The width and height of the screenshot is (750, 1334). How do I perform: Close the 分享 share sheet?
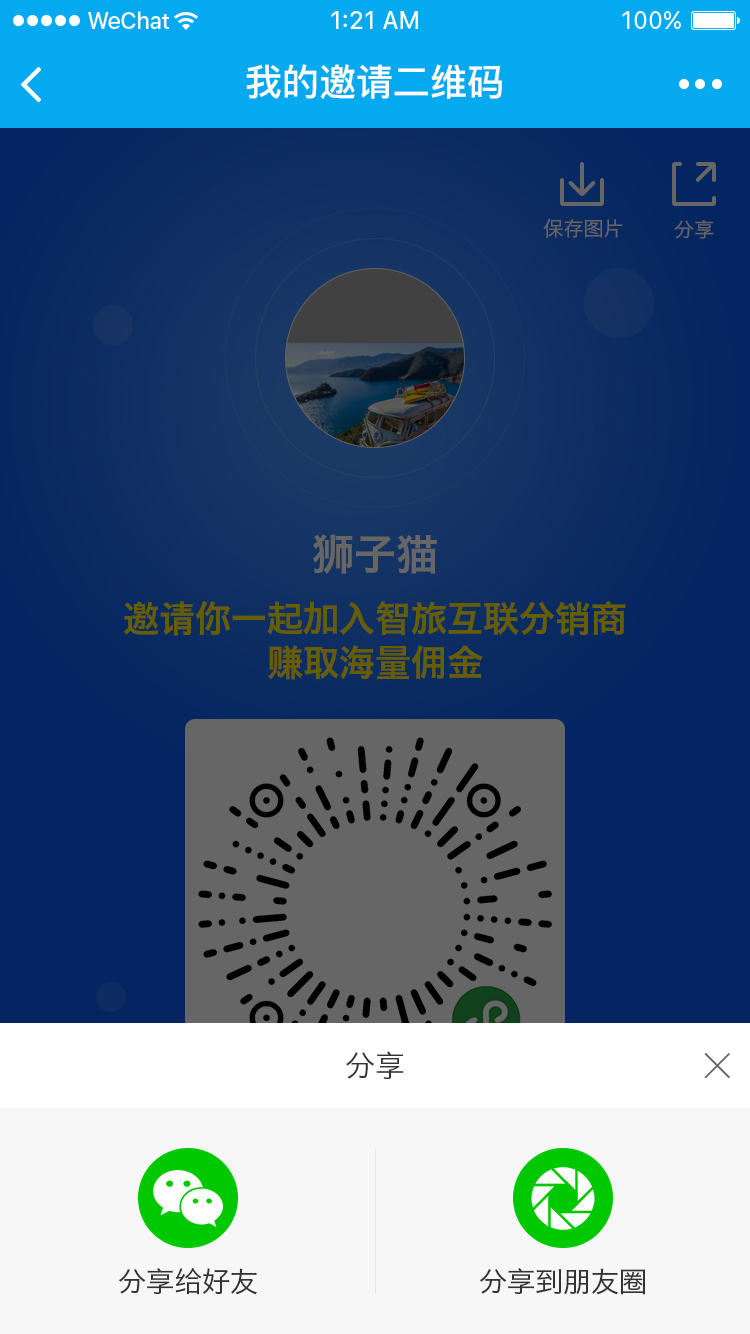(x=717, y=1066)
